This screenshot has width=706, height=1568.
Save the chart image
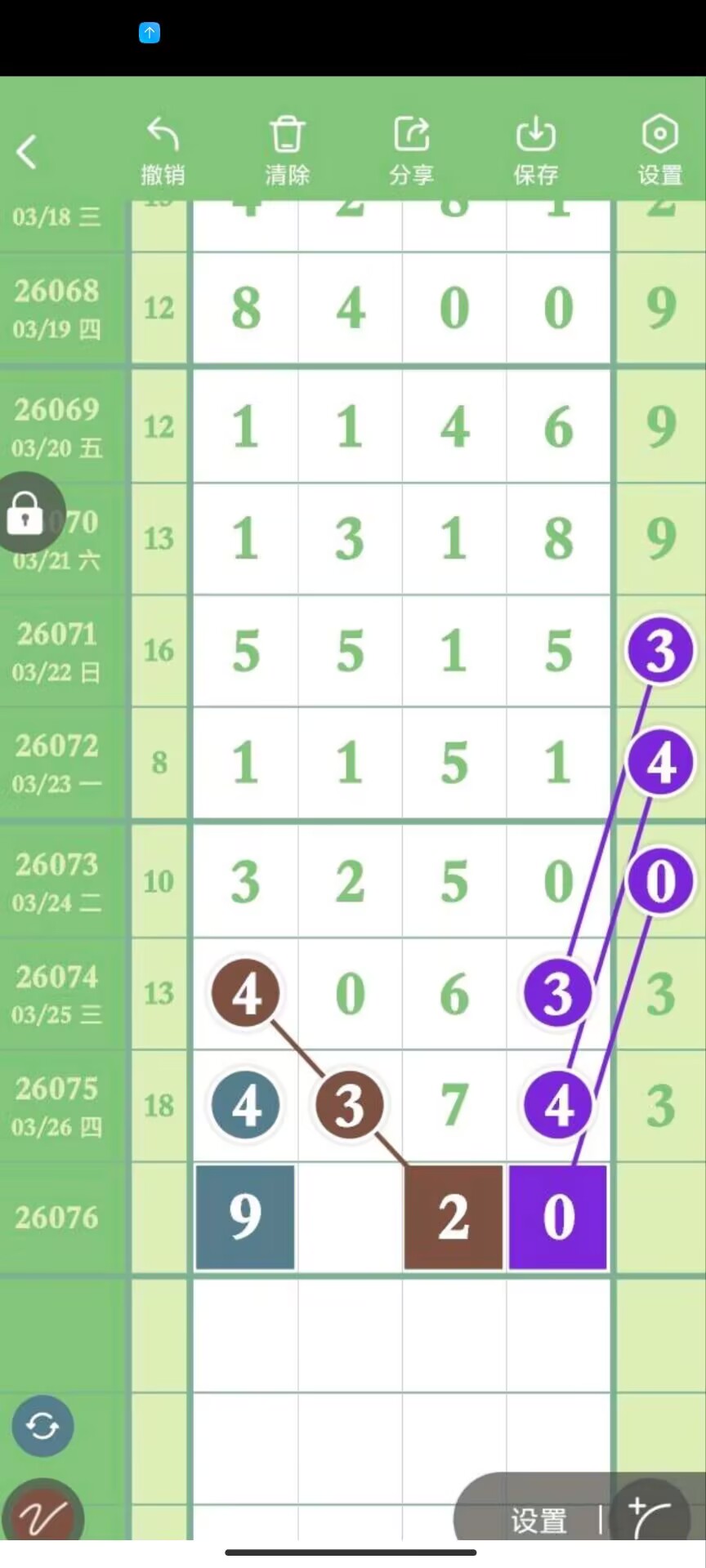(x=535, y=151)
